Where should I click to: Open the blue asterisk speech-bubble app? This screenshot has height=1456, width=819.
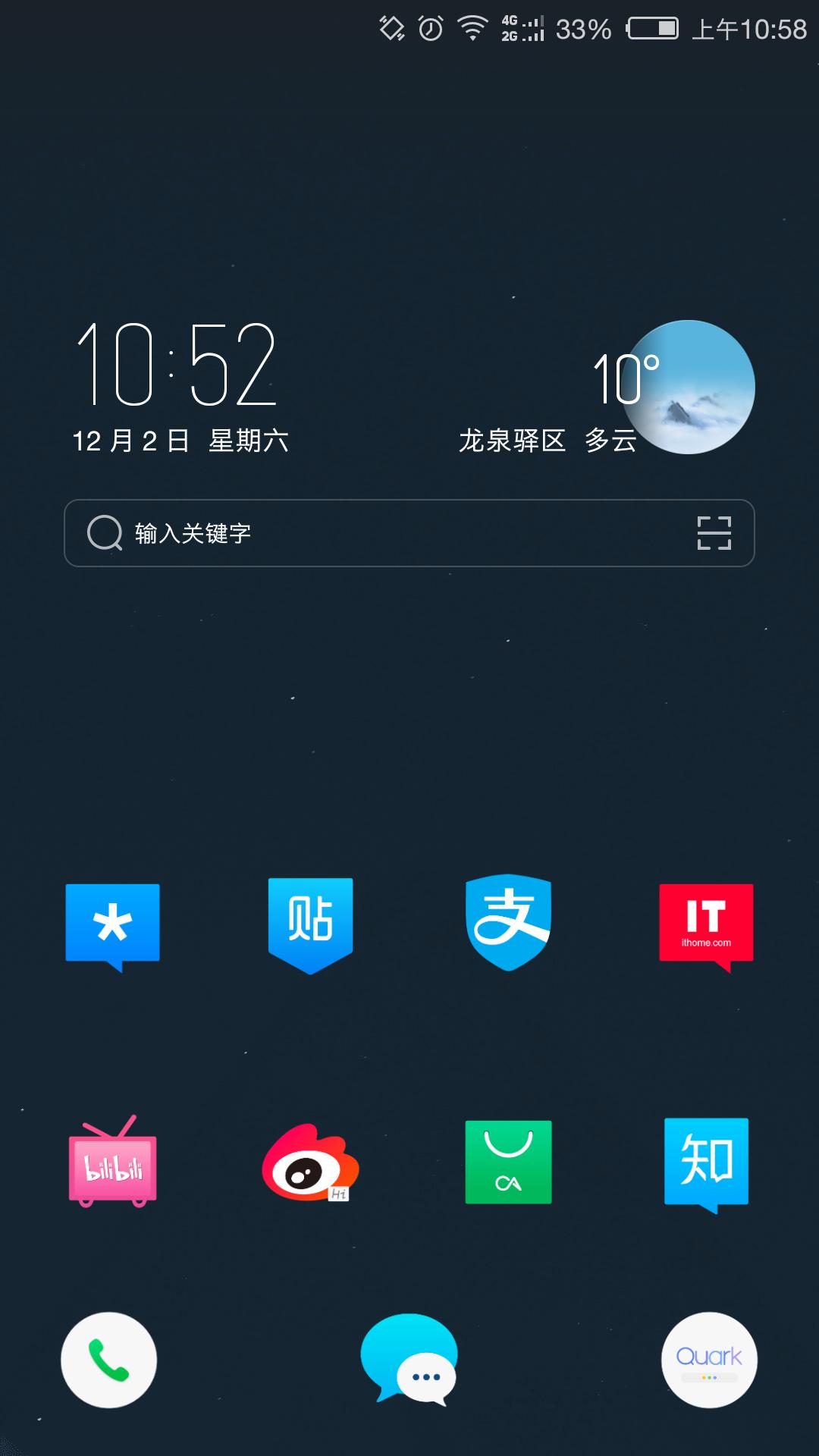(x=112, y=924)
